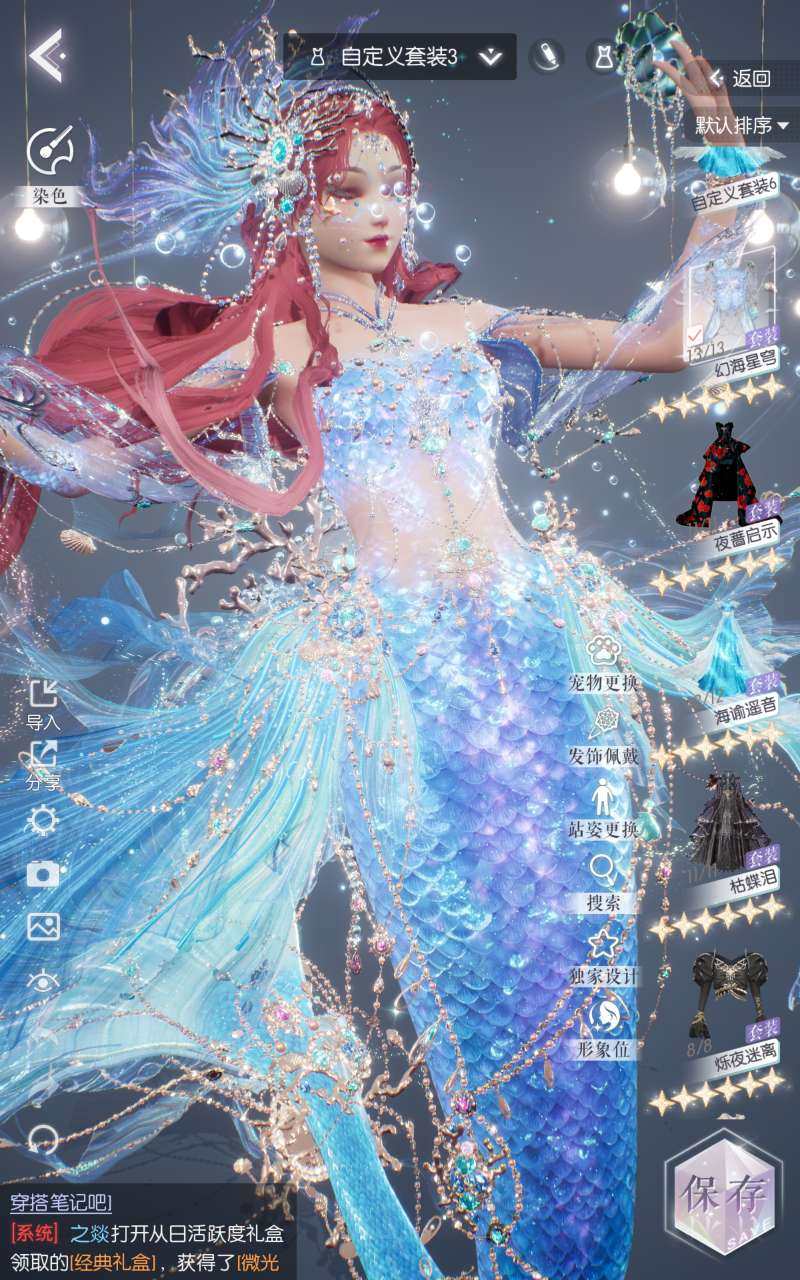
Task: Open the 默认排序 sort dropdown
Action: click(x=742, y=126)
